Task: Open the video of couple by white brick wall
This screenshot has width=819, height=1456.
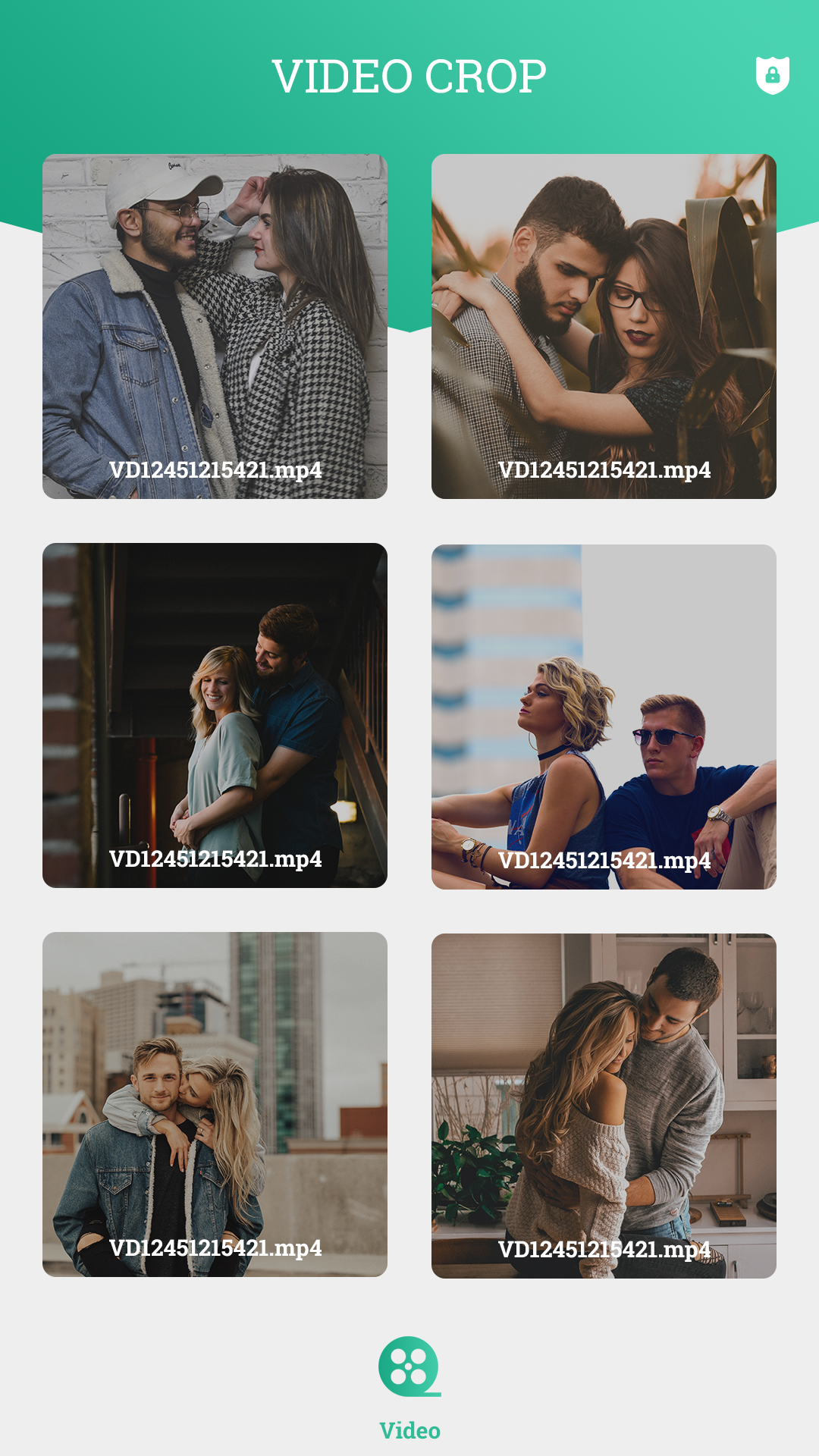Action: [x=215, y=326]
